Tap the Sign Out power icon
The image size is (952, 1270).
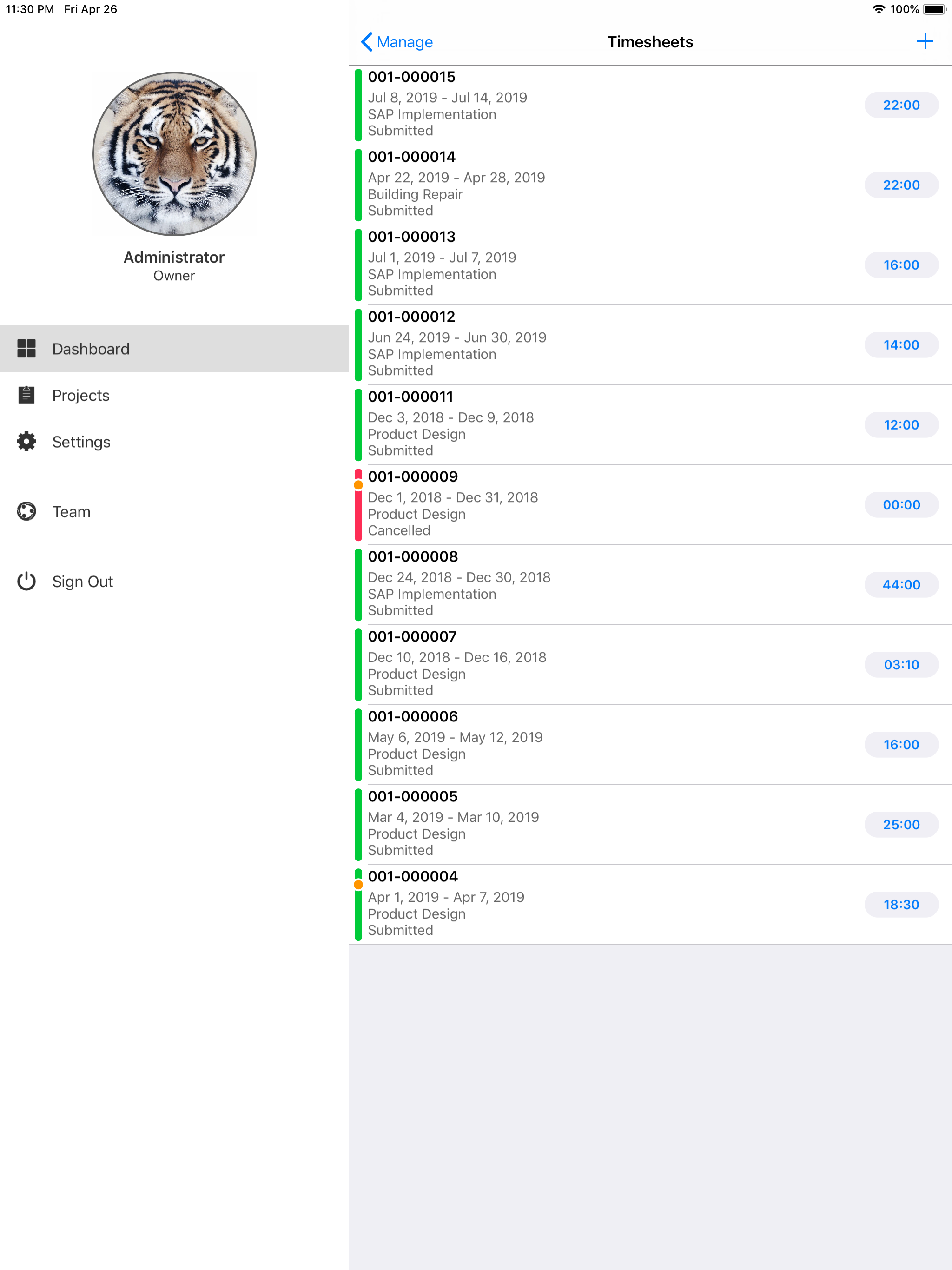pyautogui.click(x=26, y=581)
